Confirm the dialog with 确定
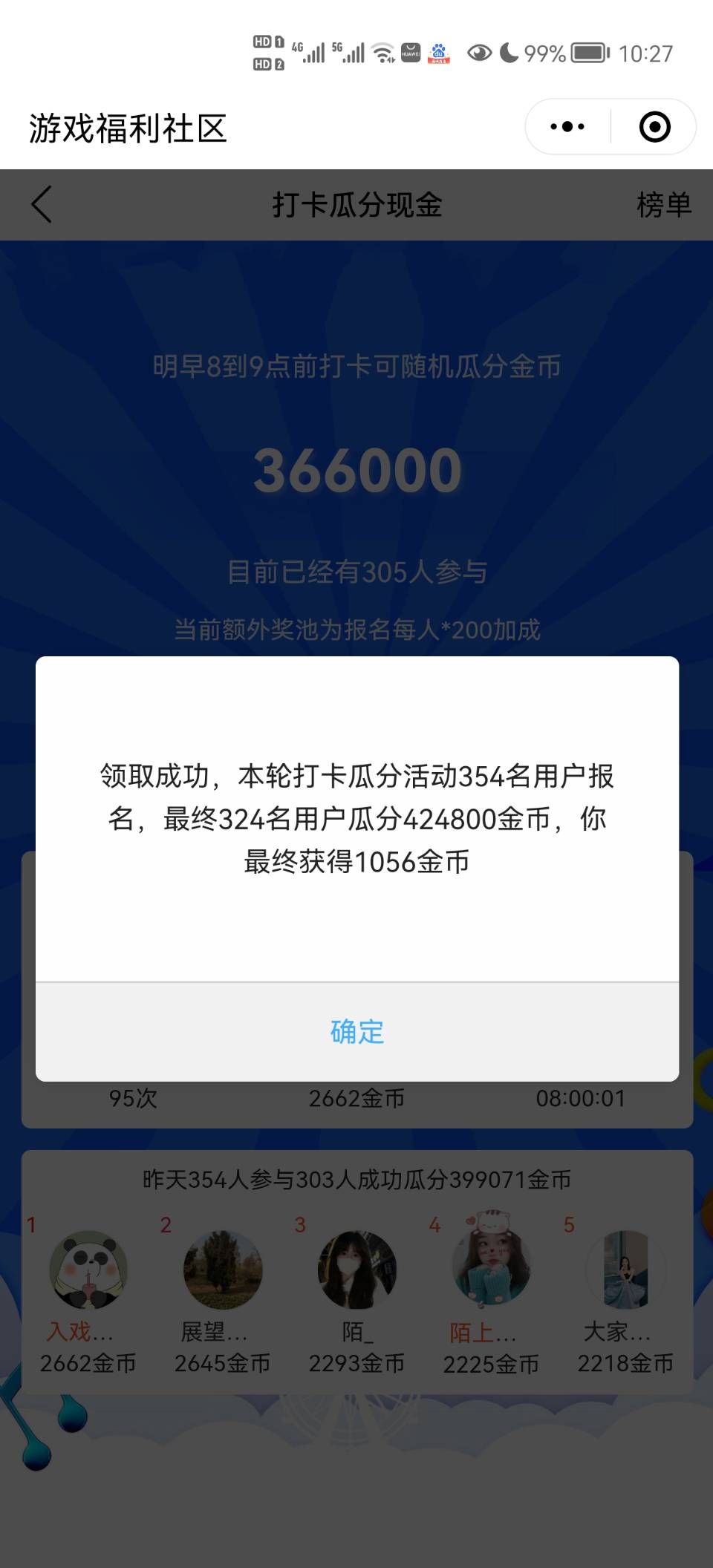The image size is (713, 1568). point(357,1031)
